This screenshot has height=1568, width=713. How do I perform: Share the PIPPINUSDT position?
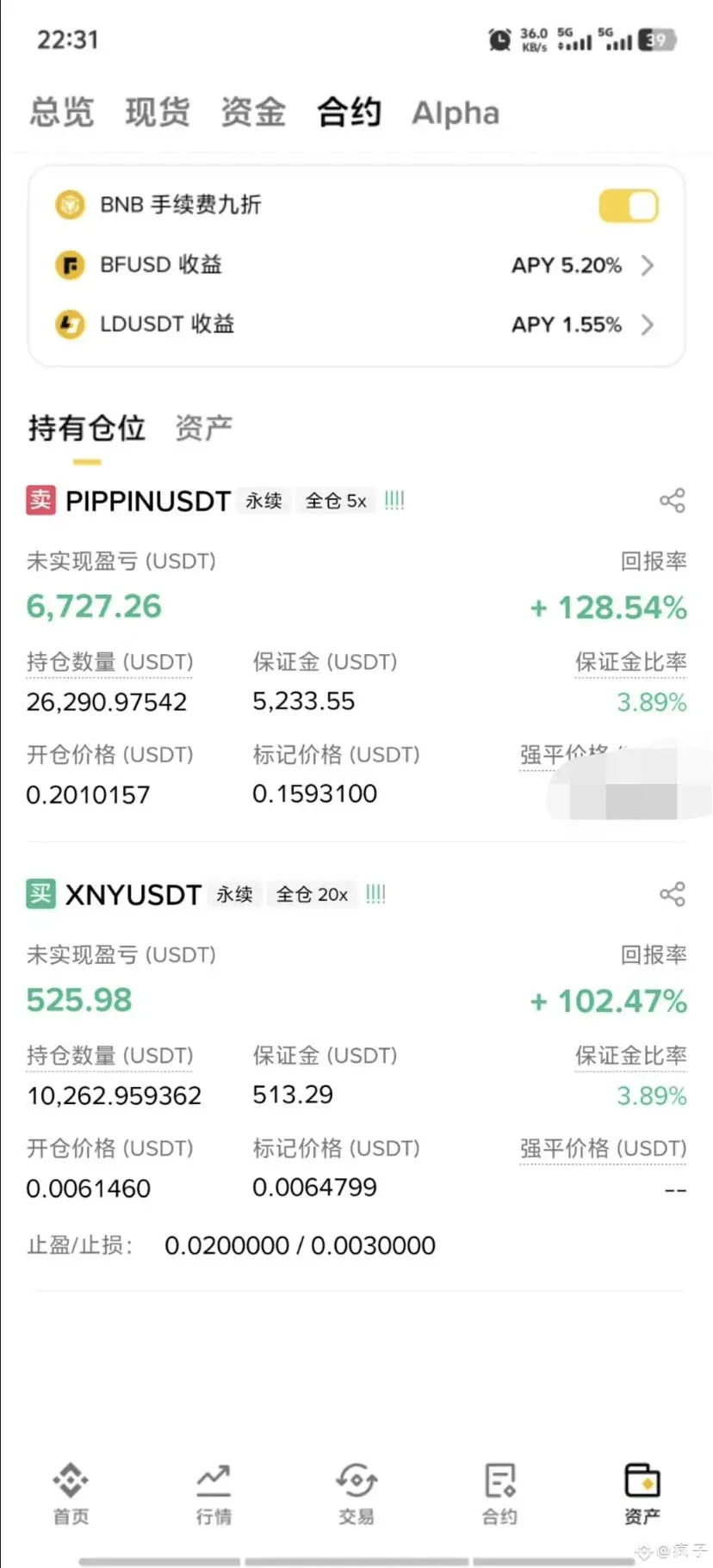pyautogui.click(x=672, y=501)
